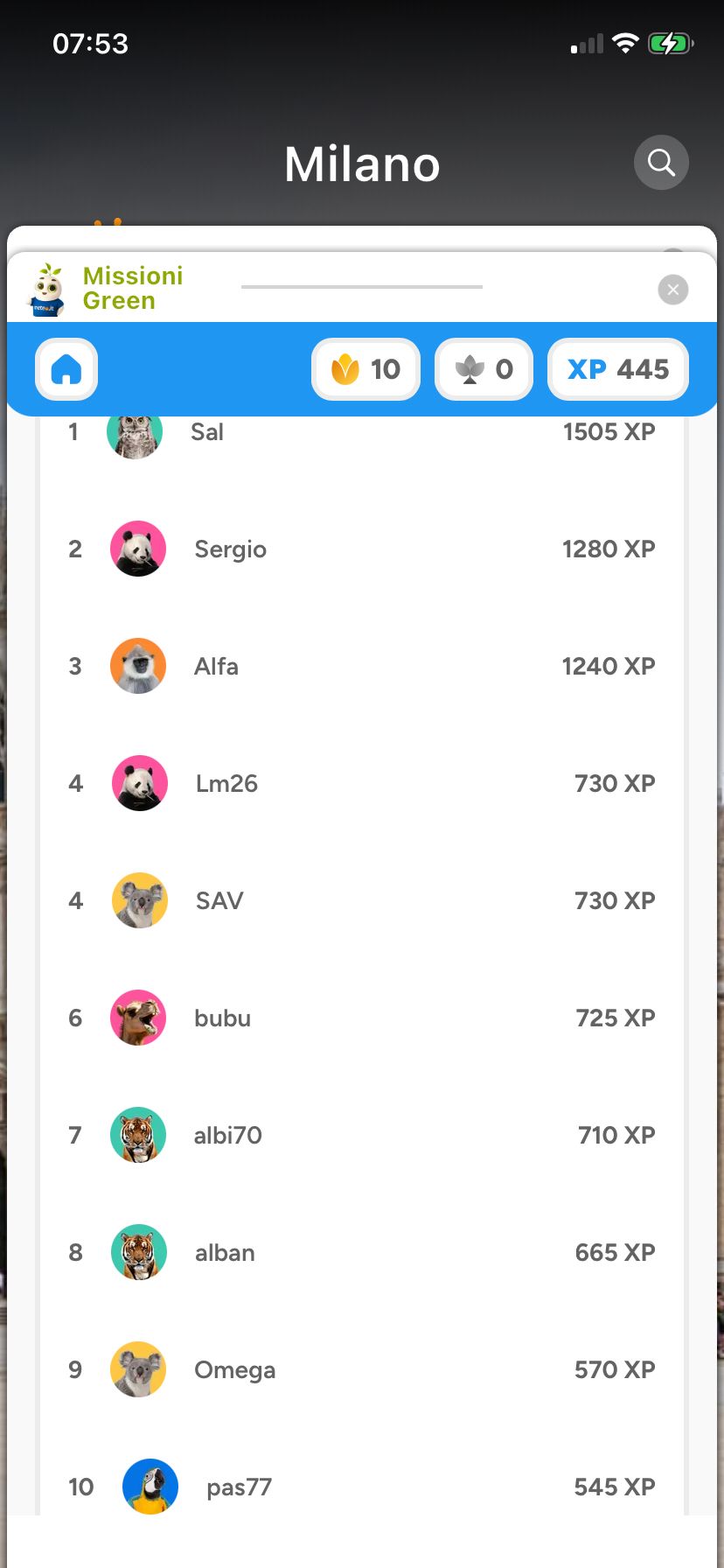Open the grey leaf counter showing 0
The height and width of the screenshot is (1568, 724).
click(484, 369)
